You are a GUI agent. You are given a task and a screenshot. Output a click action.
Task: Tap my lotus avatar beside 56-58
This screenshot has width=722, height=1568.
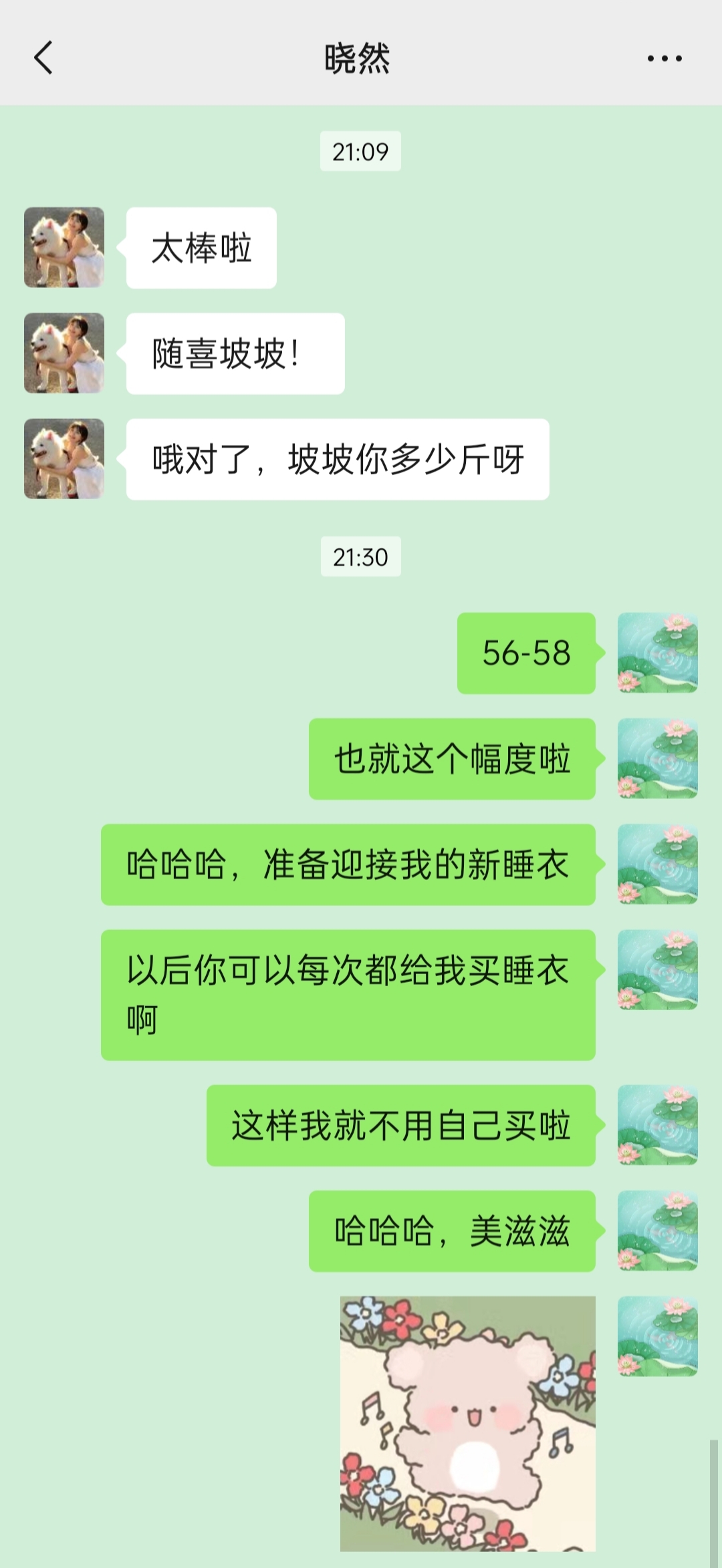657,653
